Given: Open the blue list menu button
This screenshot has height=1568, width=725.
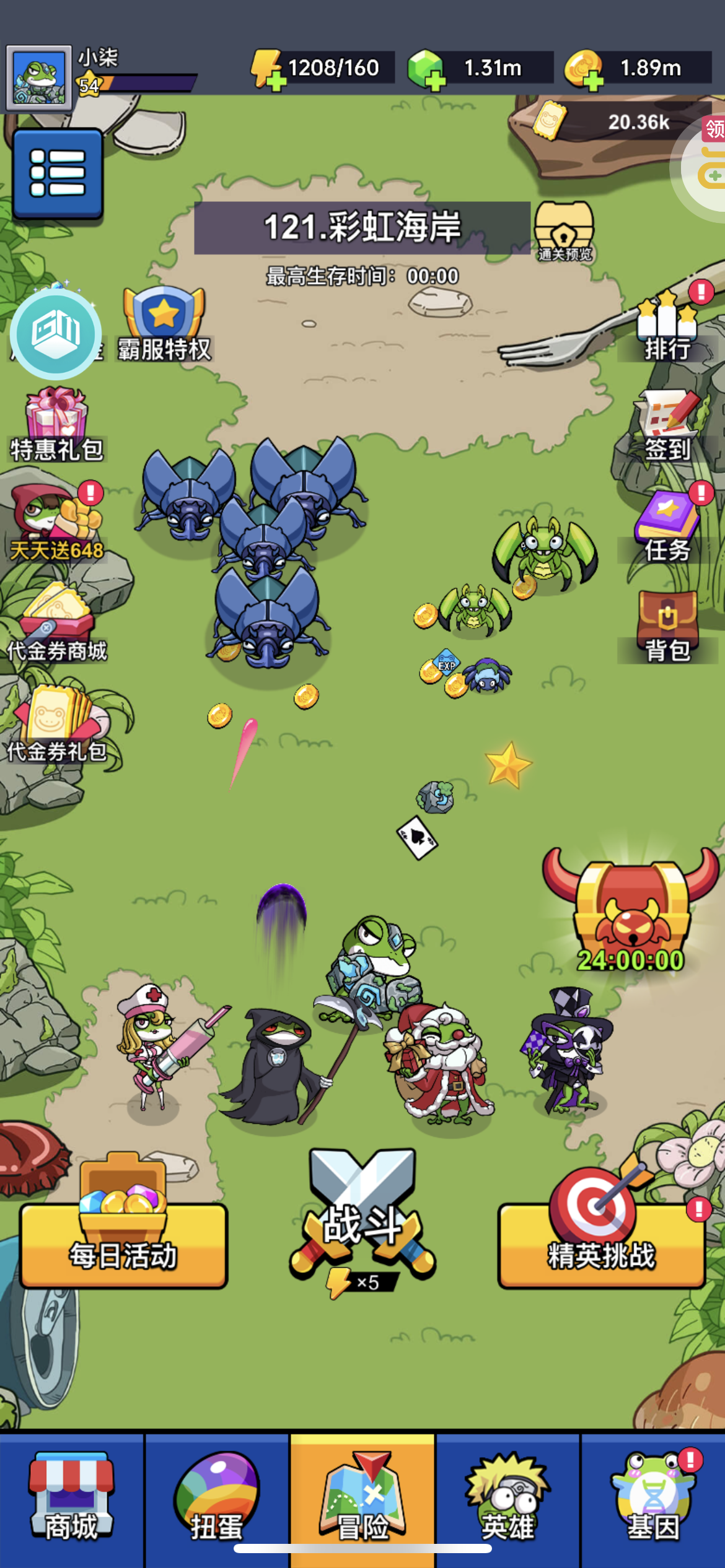Looking at the screenshot, I should (58, 173).
